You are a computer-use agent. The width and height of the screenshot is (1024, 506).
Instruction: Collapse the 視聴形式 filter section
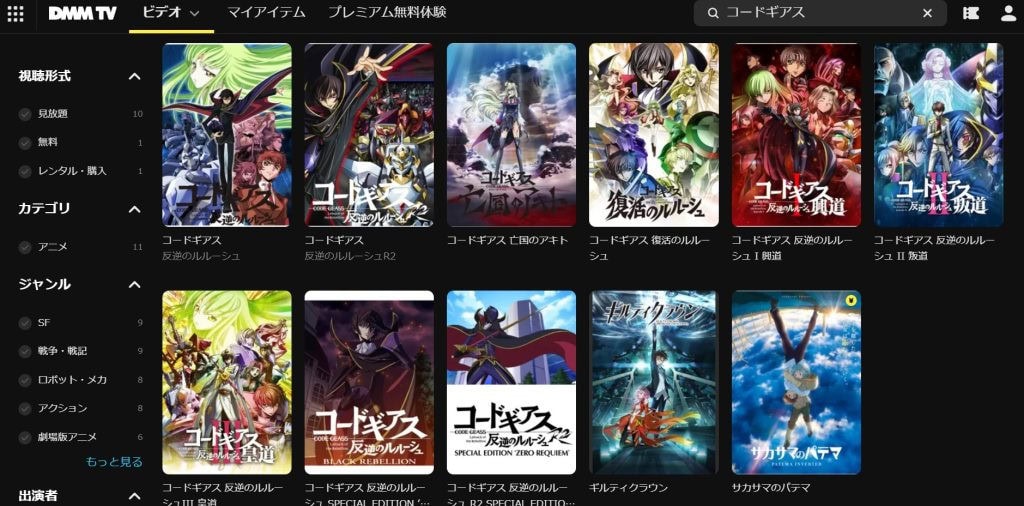[x=134, y=76]
